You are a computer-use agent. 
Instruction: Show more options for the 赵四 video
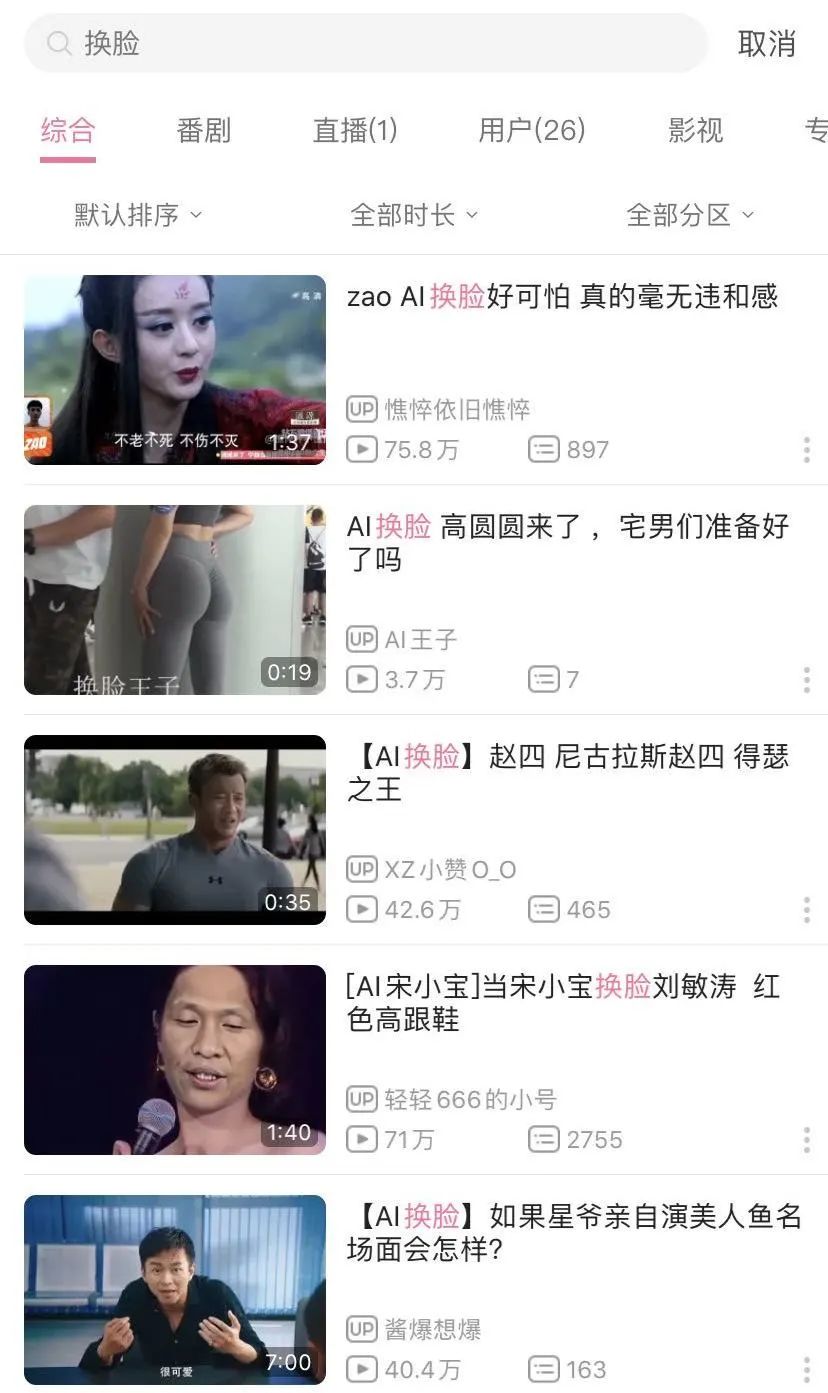tap(806, 910)
